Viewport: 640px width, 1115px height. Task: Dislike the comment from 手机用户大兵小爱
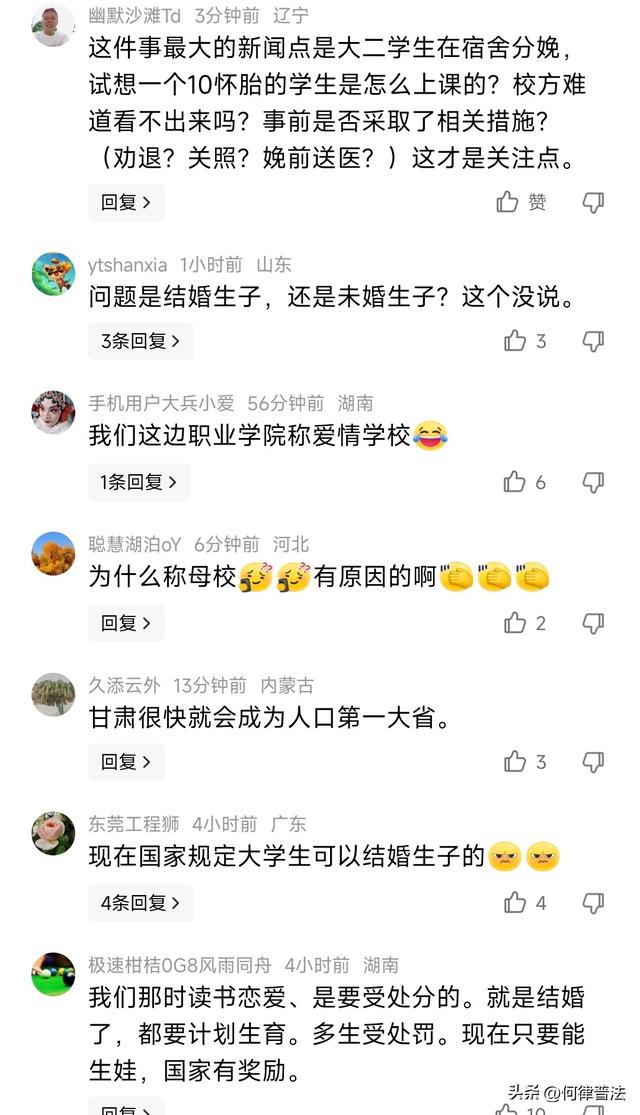click(593, 482)
